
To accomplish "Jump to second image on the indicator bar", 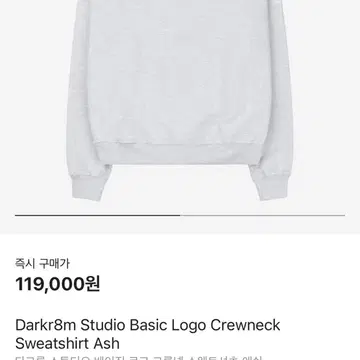I will point(263,215).
